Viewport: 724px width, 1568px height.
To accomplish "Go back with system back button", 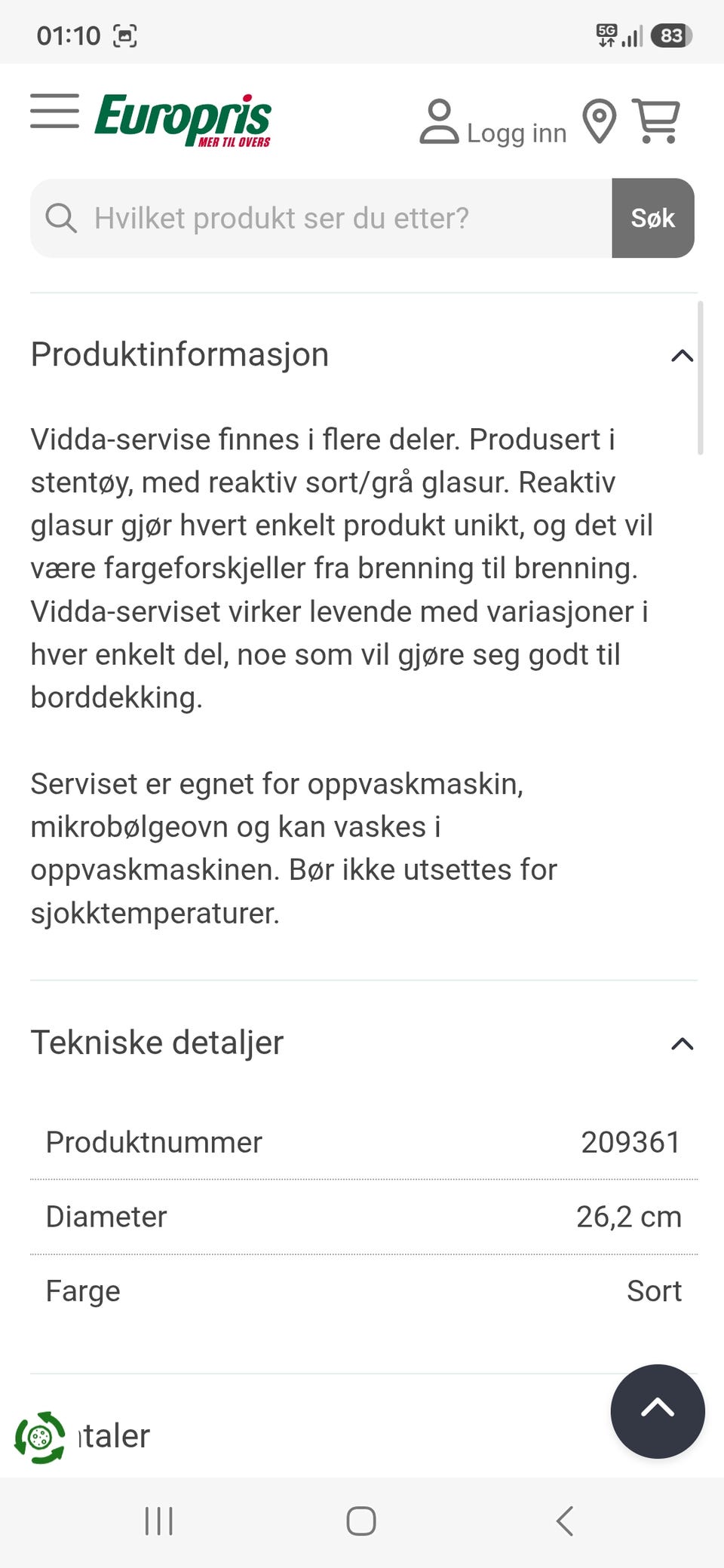I will point(565,1521).
